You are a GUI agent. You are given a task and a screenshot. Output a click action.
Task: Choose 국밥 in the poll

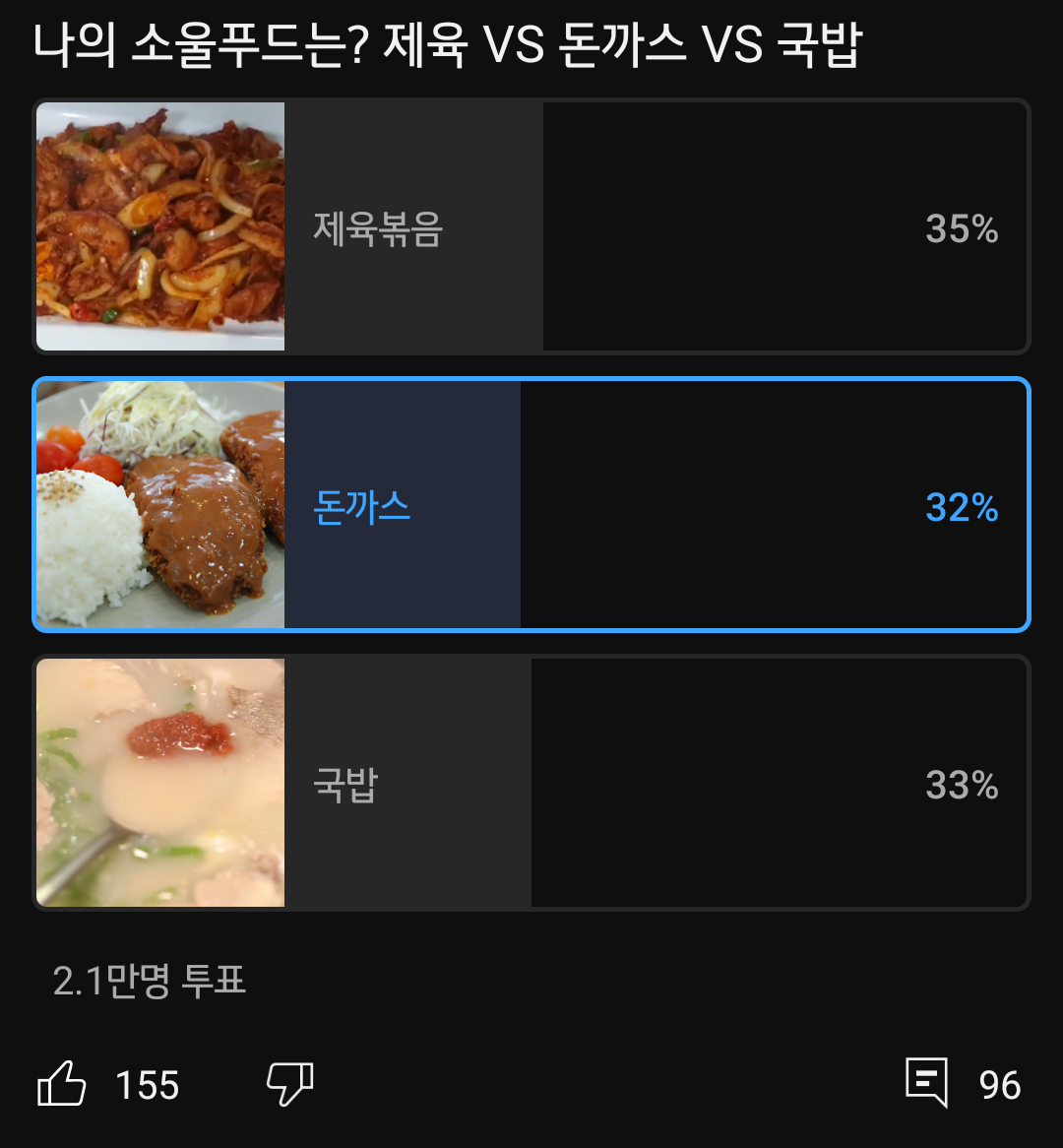[531, 783]
